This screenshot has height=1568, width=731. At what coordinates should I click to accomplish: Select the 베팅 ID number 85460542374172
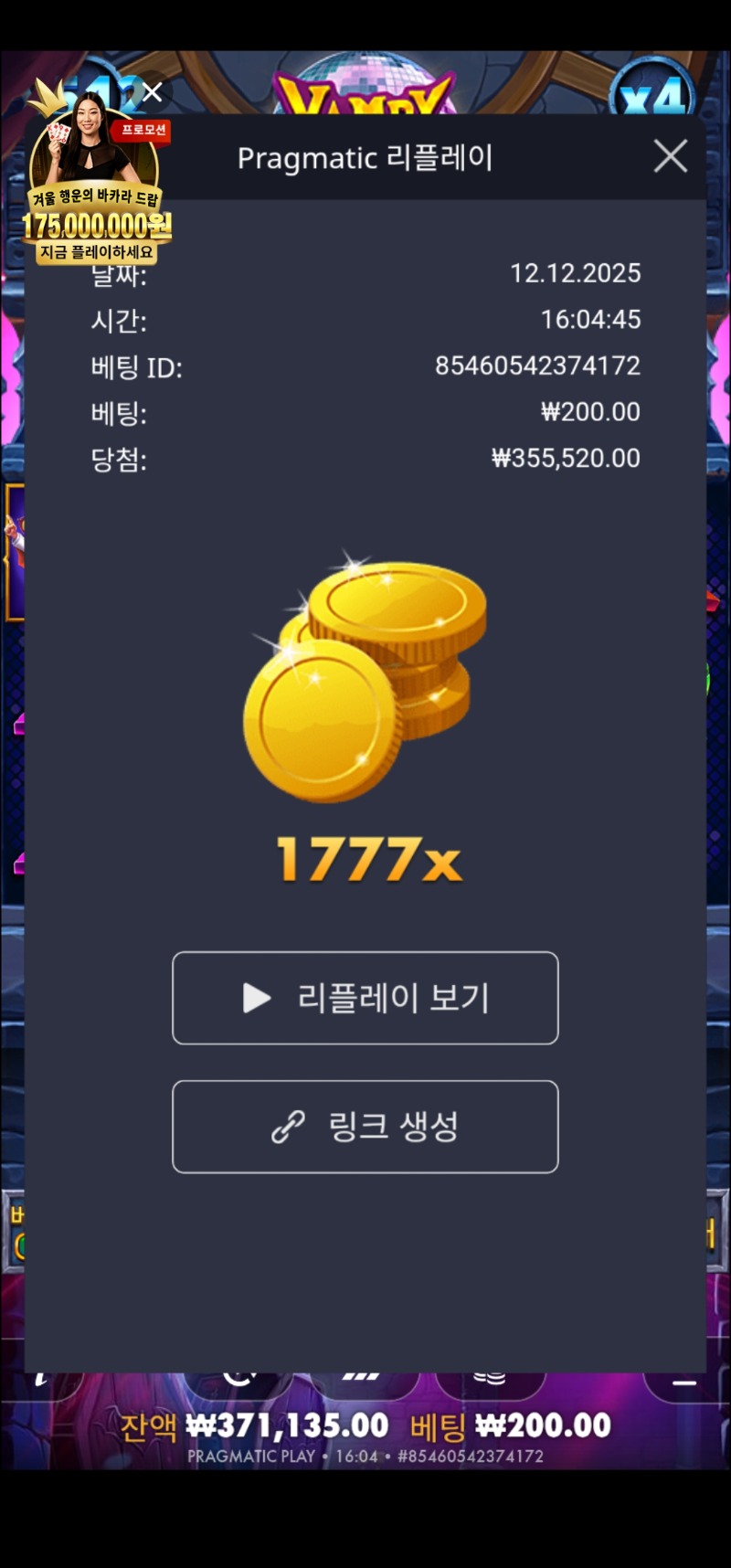click(x=538, y=366)
